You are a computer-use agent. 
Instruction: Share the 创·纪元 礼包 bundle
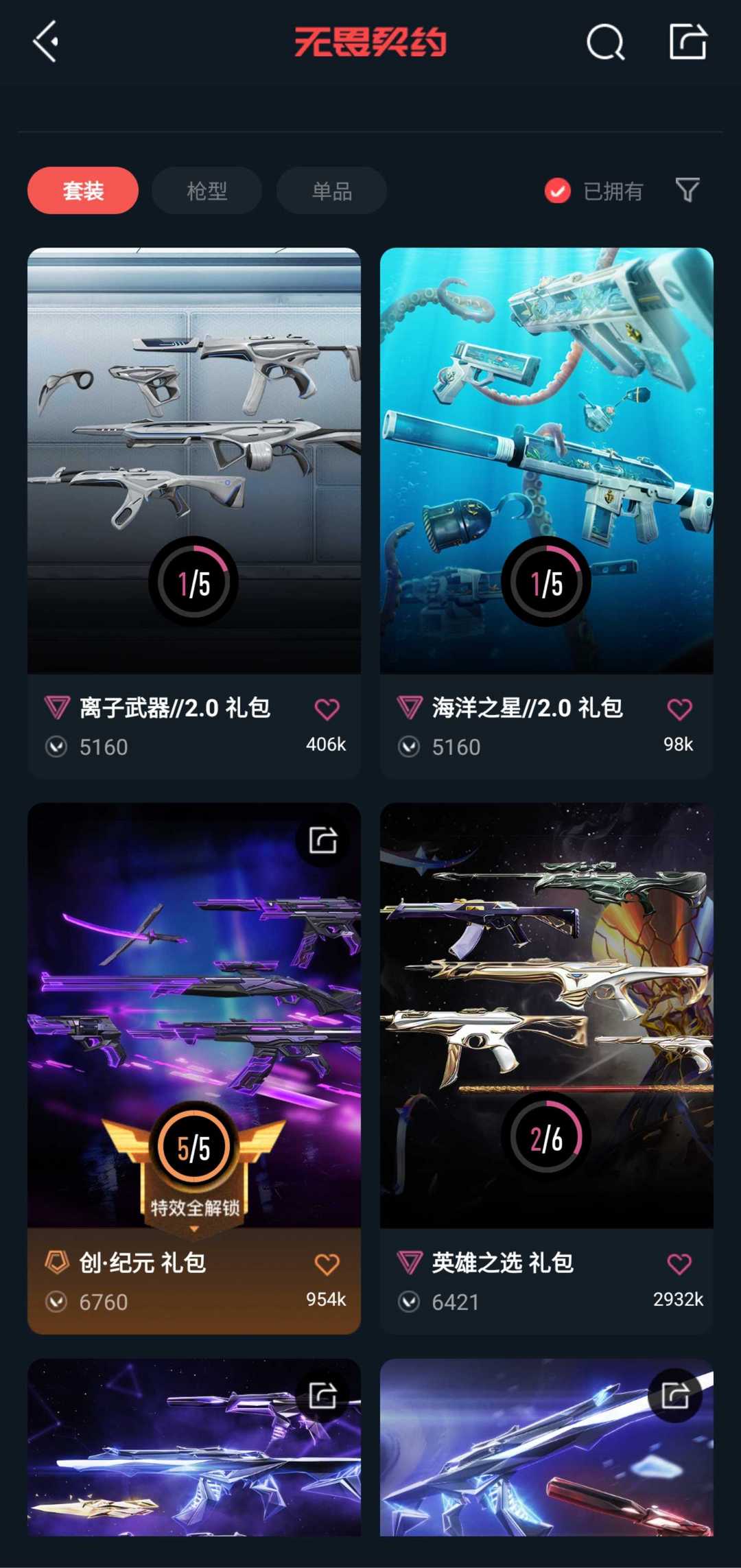click(x=322, y=840)
